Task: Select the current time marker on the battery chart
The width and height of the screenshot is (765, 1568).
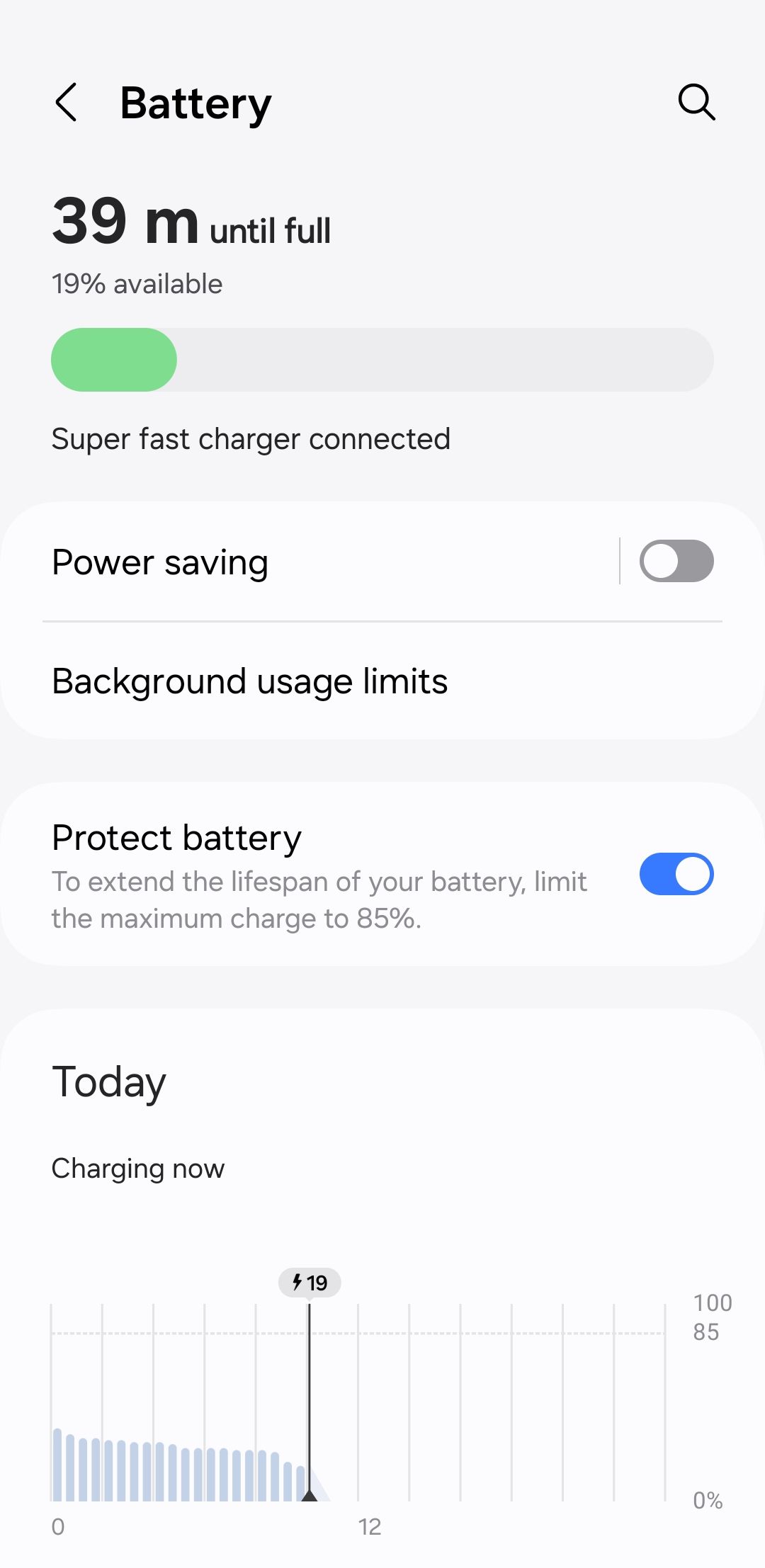Action: click(310, 1388)
